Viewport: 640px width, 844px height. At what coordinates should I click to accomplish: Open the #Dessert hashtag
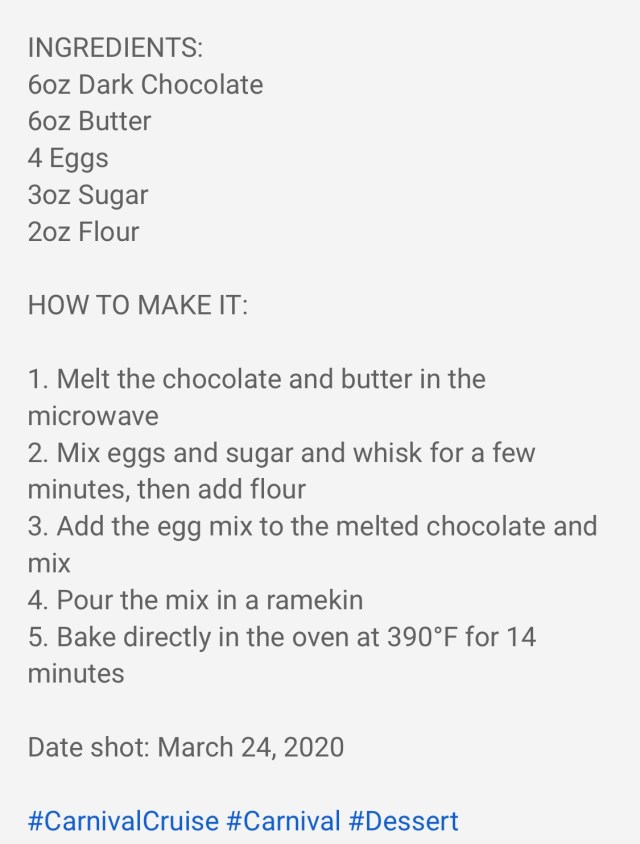coord(403,821)
